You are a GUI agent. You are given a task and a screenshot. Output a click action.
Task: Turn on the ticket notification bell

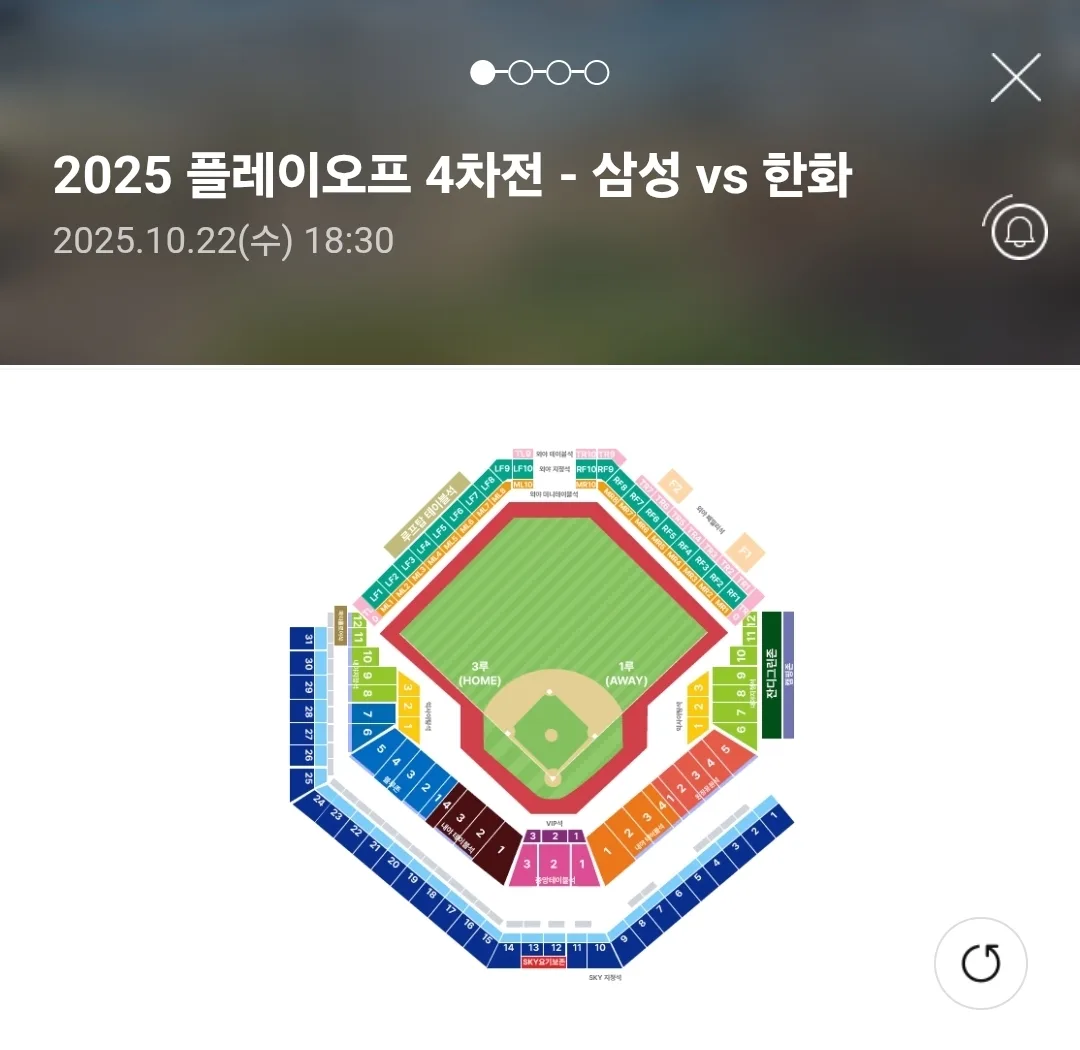(x=1018, y=231)
